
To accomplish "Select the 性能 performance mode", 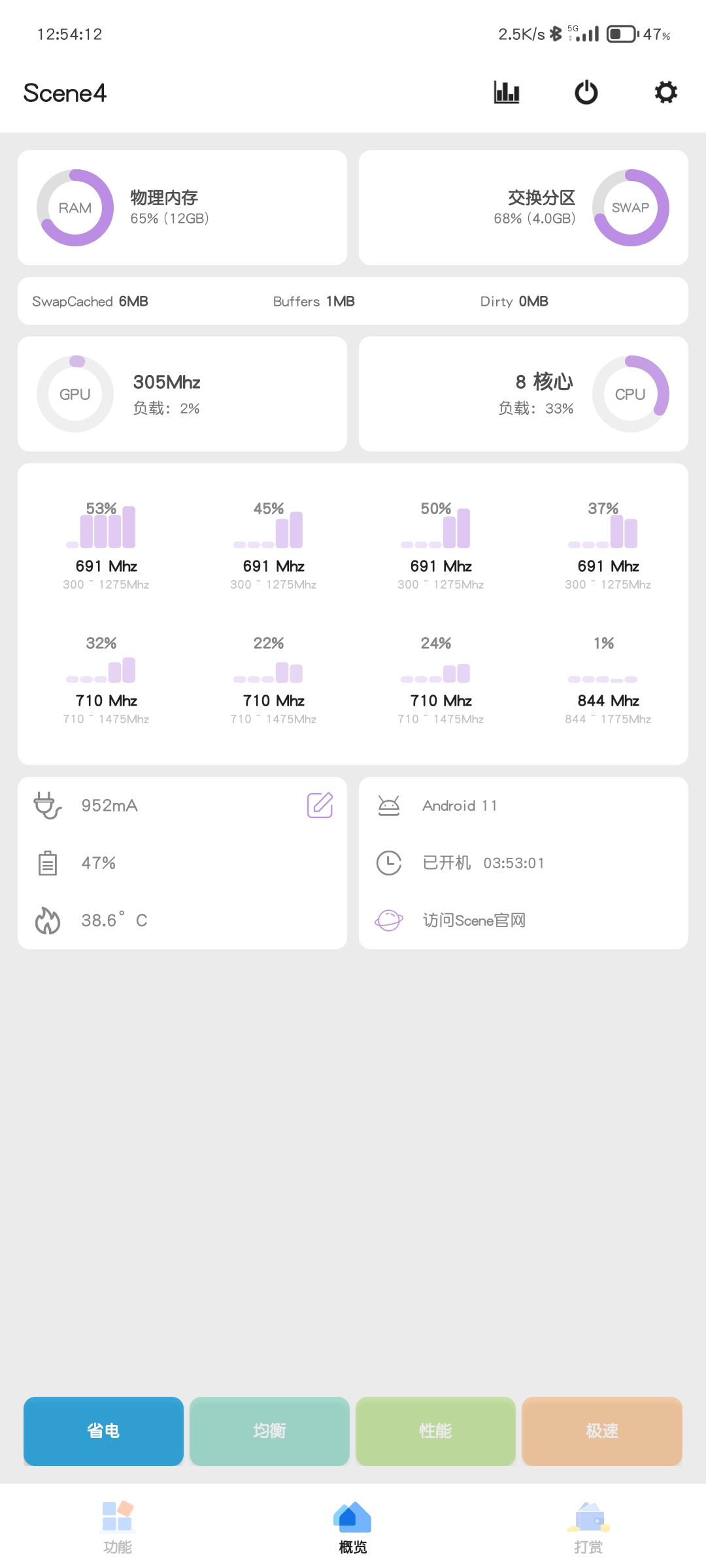I will [x=435, y=1431].
